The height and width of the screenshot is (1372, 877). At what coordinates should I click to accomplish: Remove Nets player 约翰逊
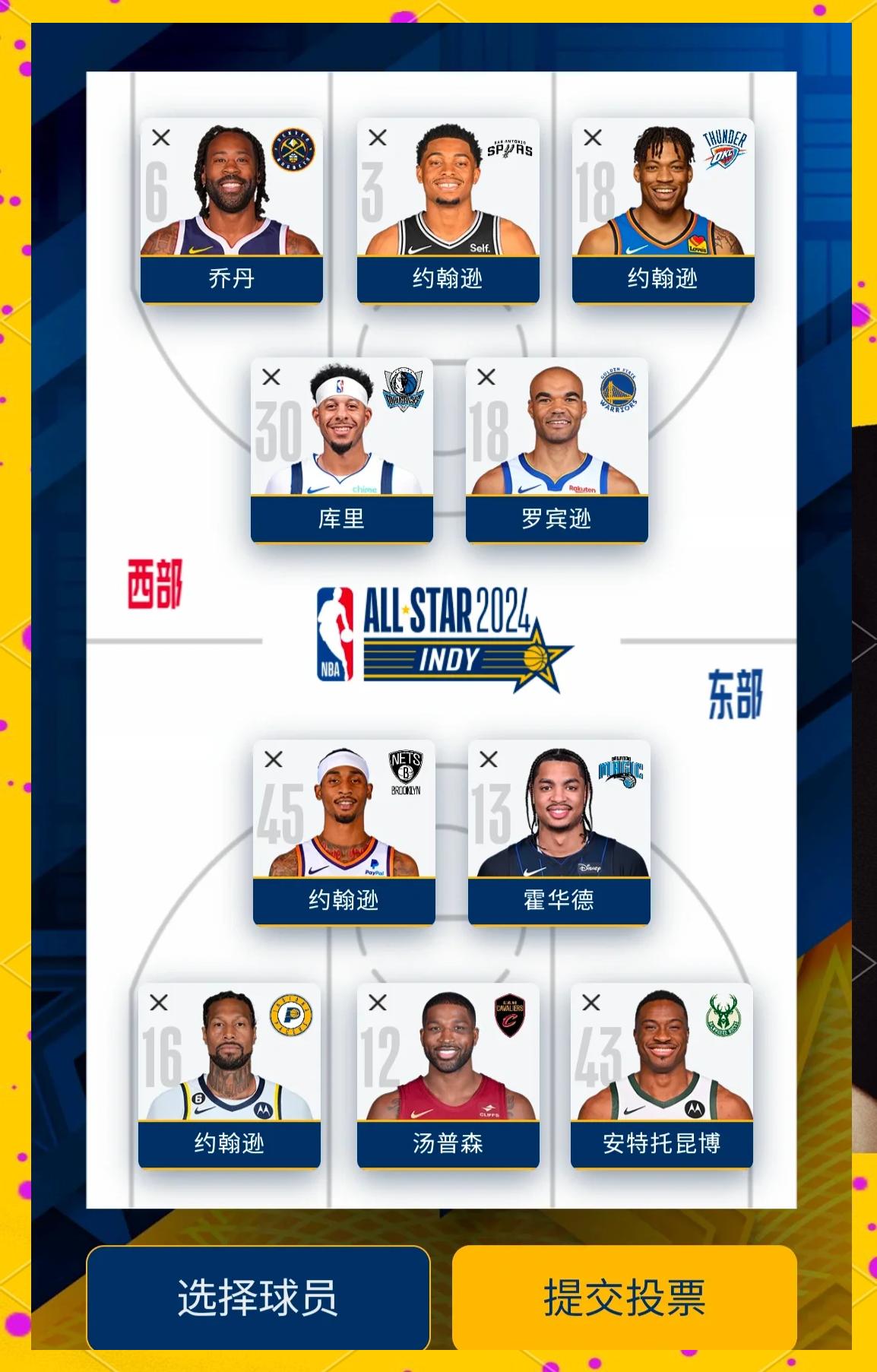click(274, 759)
